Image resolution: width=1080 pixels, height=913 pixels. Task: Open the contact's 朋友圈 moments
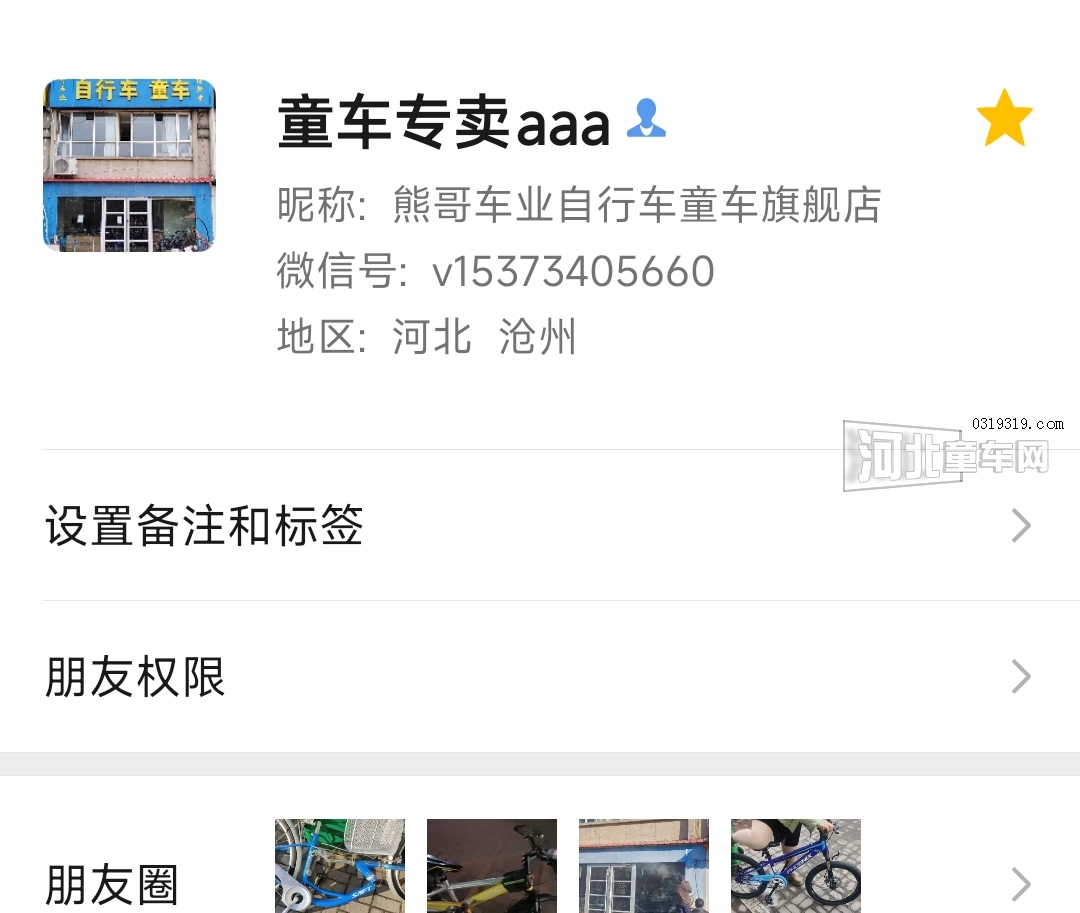tap(540, 867)
